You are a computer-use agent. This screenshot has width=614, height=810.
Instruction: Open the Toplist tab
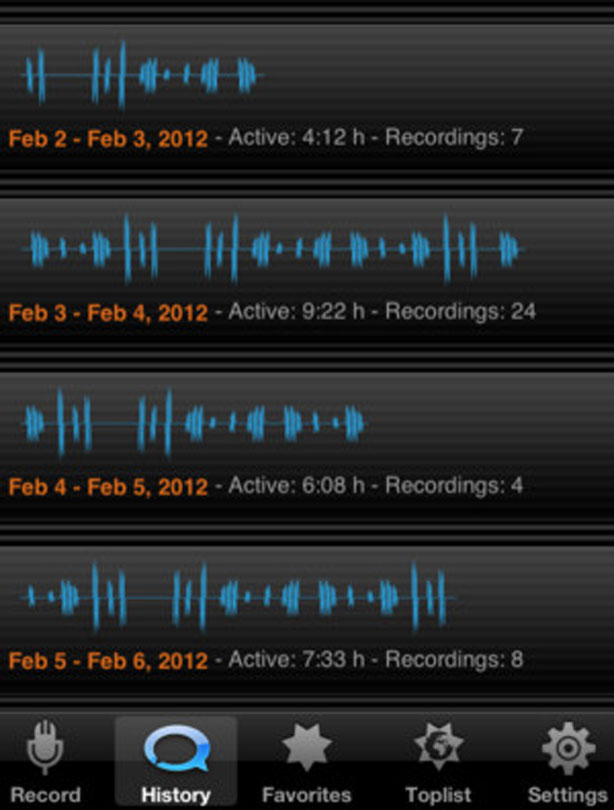tap(438, 762)
